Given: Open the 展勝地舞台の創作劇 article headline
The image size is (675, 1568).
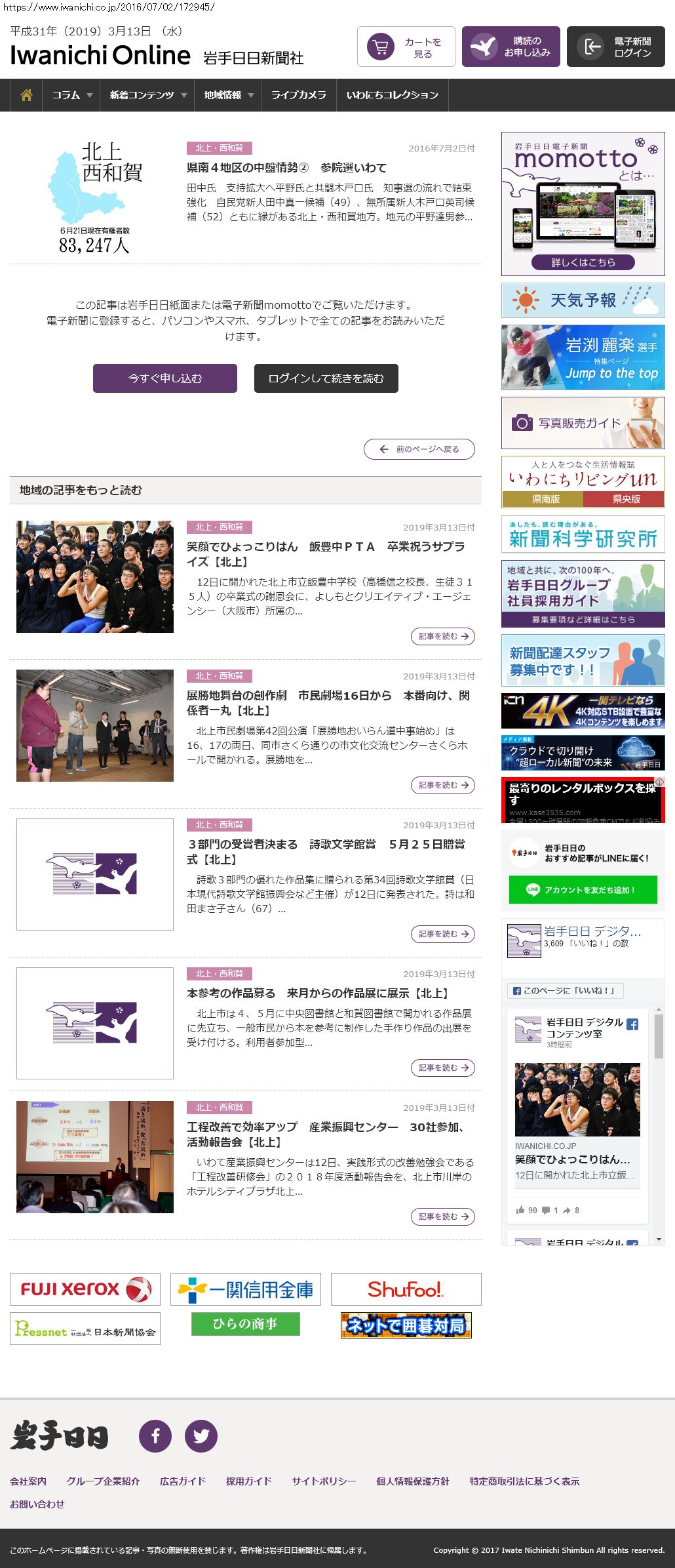Looking at the screenshot, I should click(x=328, y=702).
